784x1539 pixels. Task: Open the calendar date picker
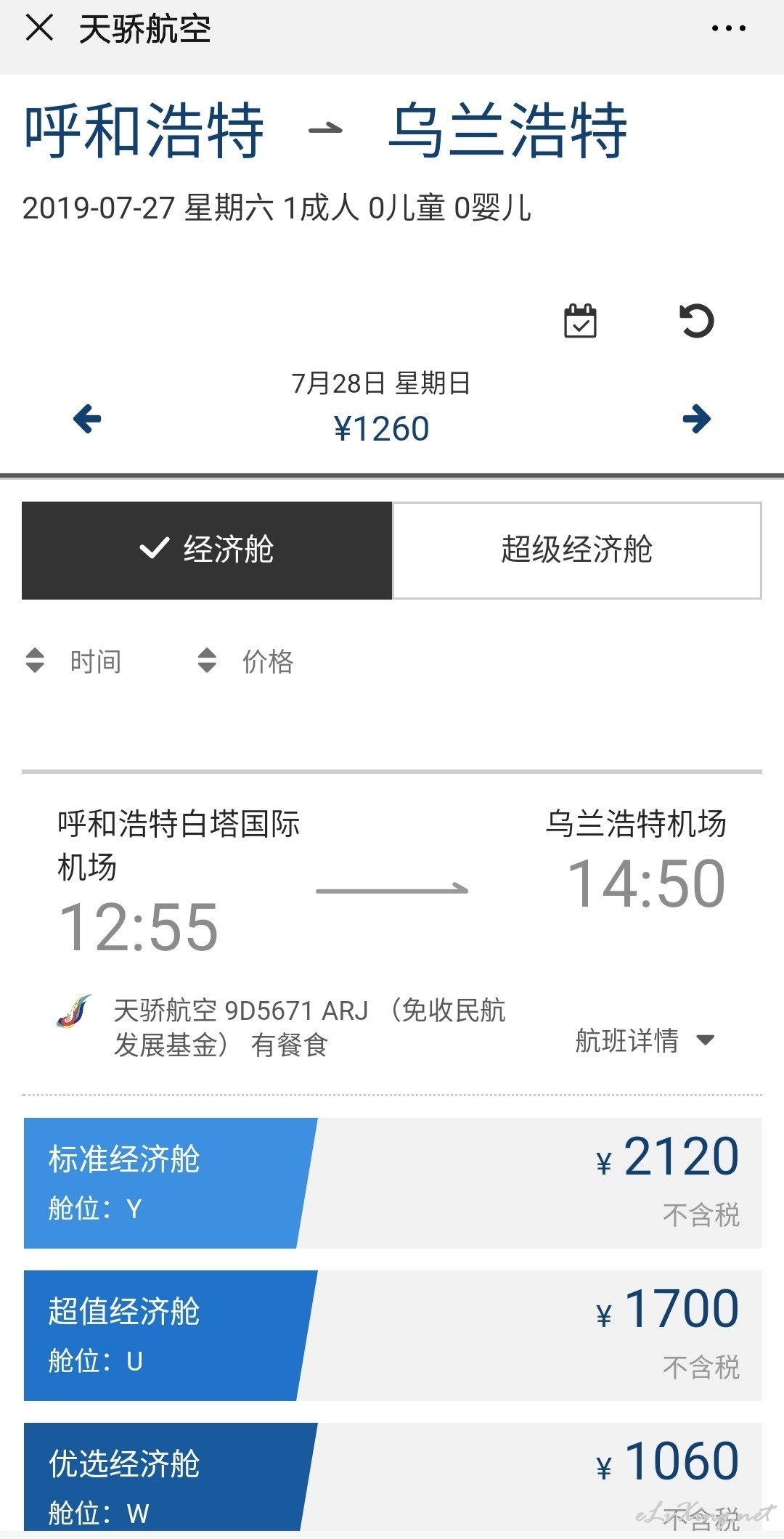pos(580,321)
